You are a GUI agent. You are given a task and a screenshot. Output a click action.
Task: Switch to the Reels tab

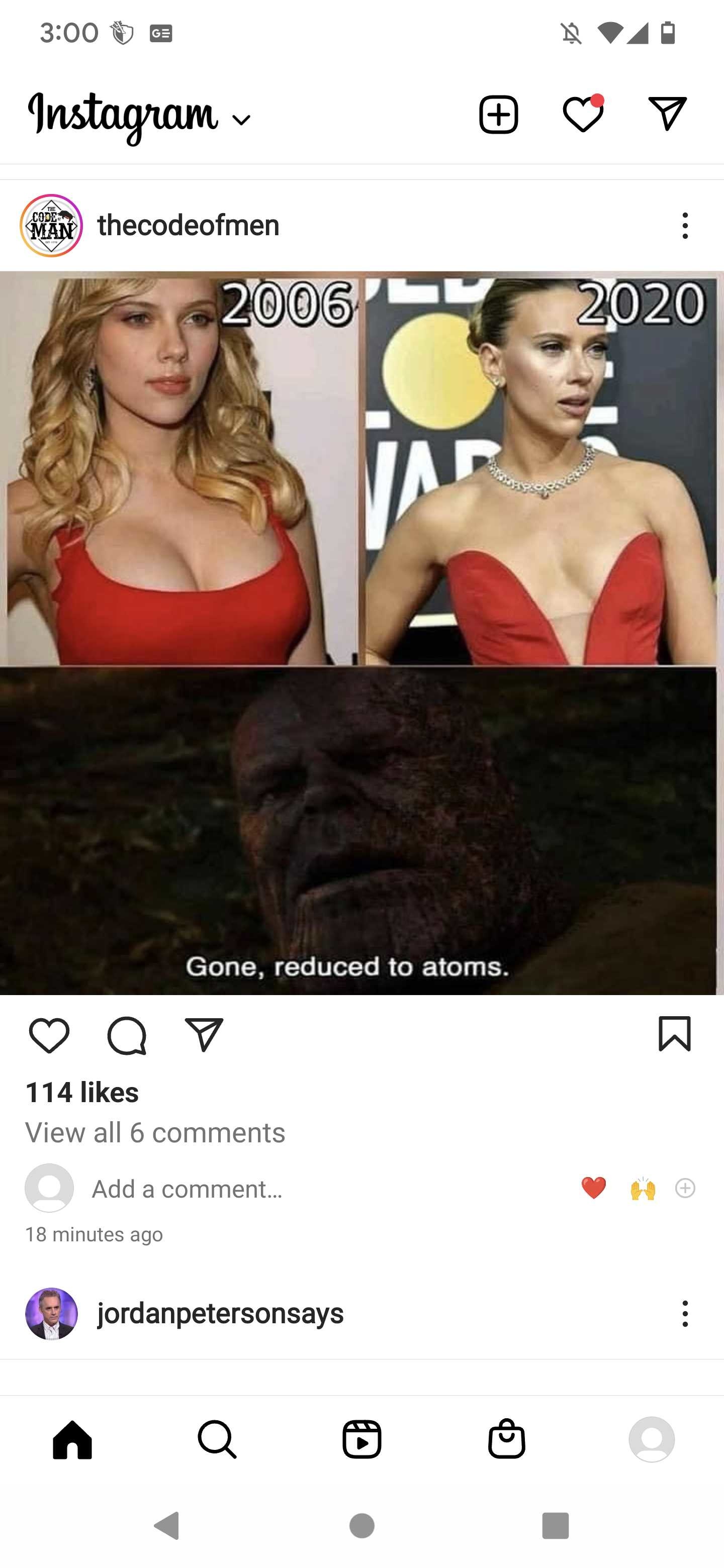click(x=361, y=1439)
